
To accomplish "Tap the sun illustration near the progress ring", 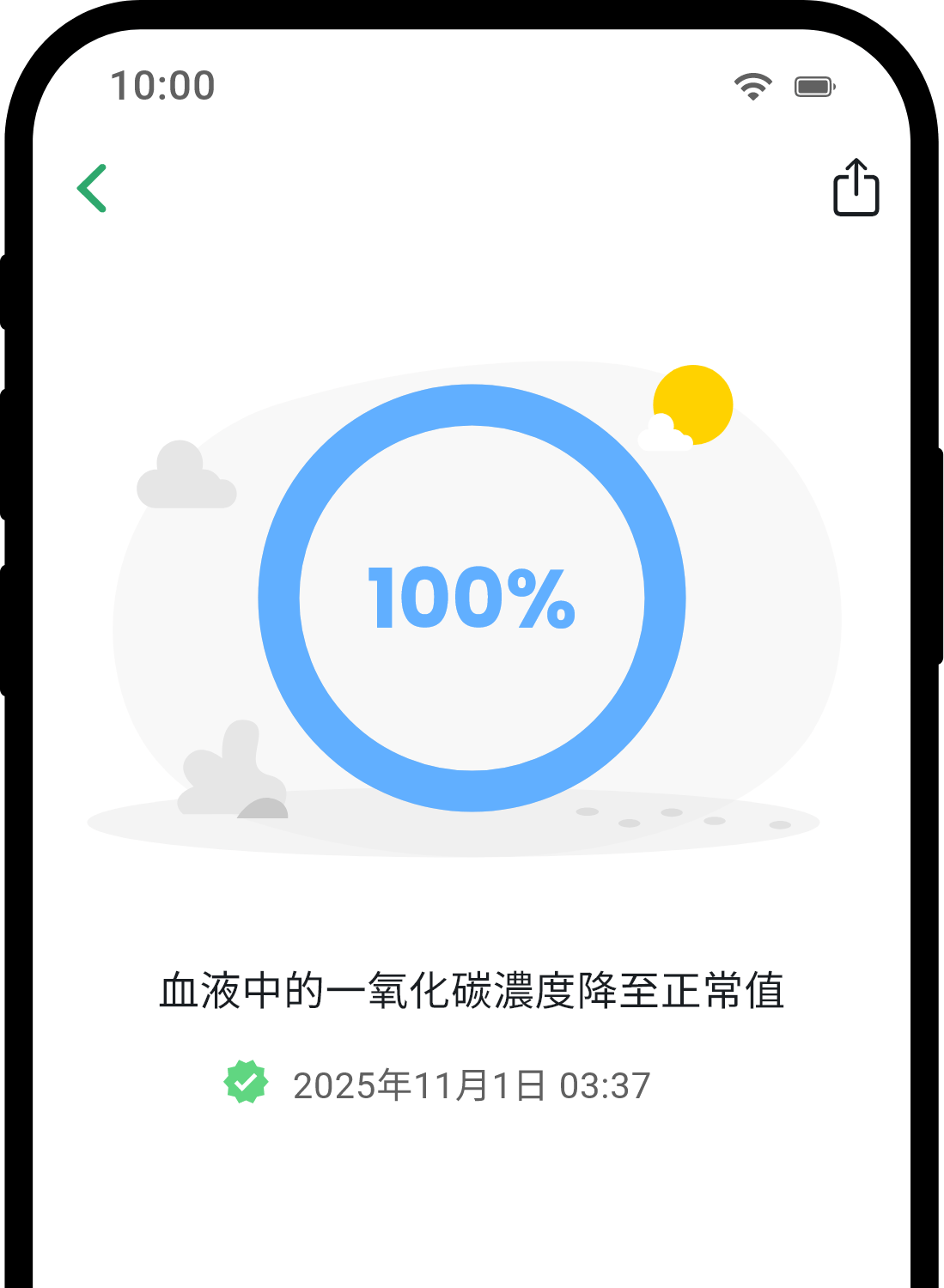I will point(694,402).
